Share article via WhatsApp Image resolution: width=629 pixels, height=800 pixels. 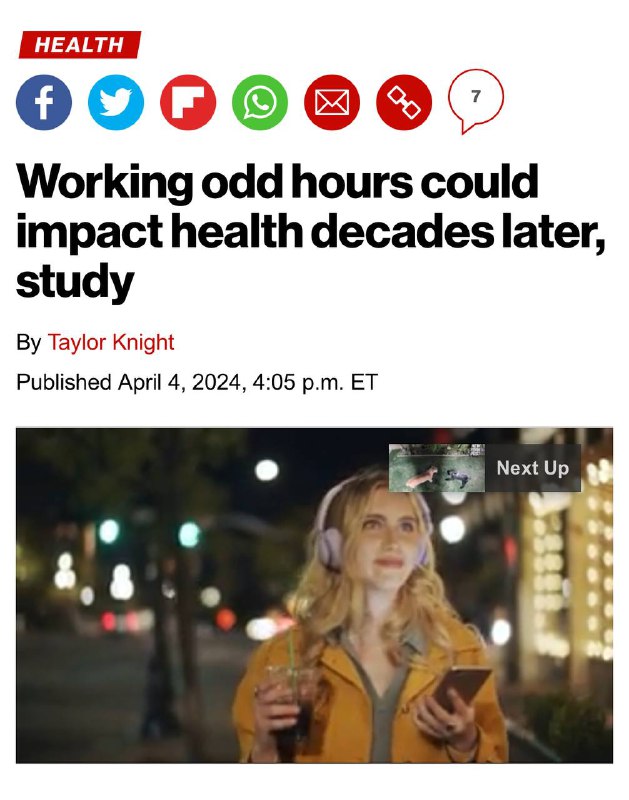260,102
